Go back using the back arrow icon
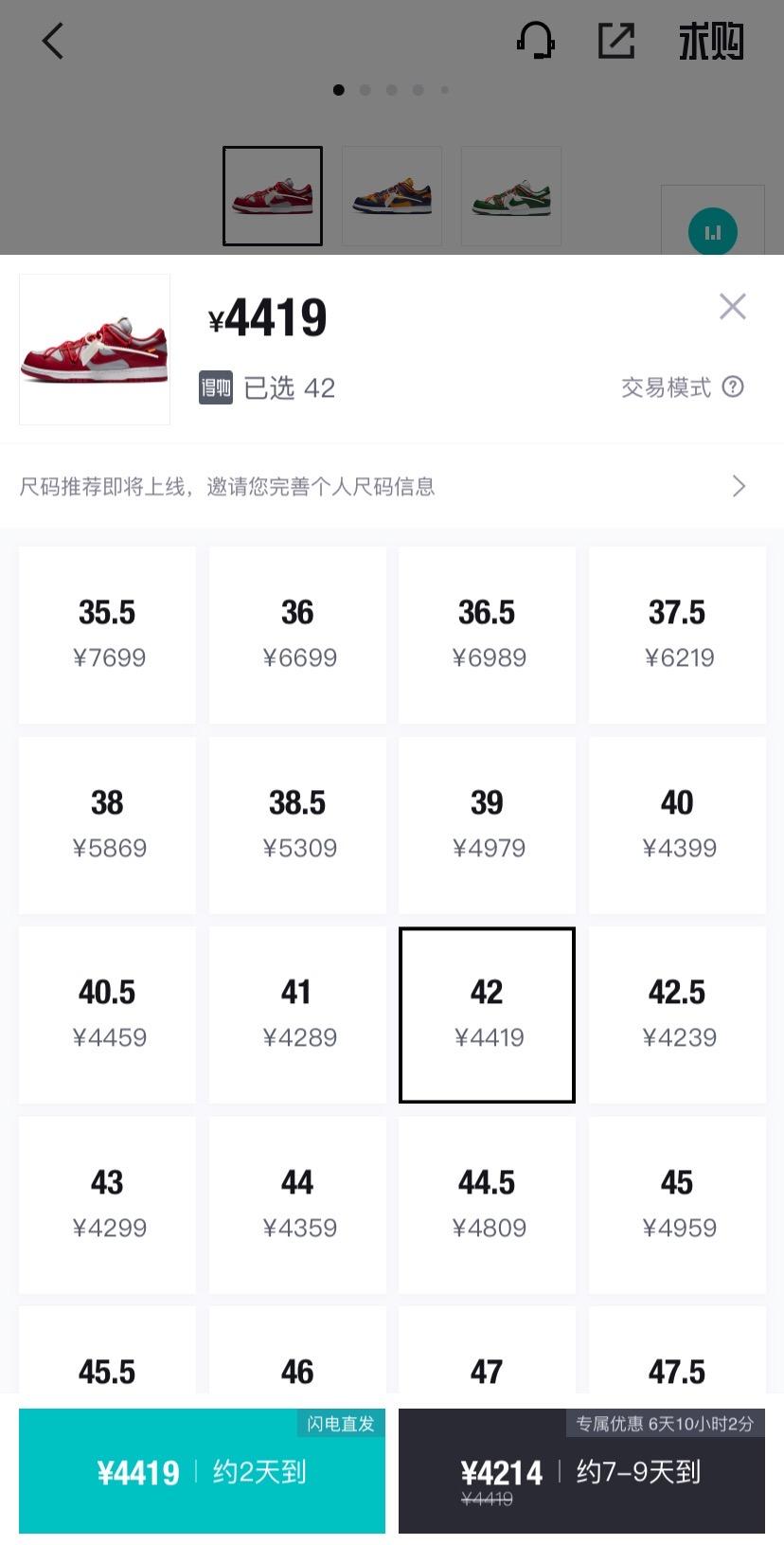This screenshot has width=784, height=1545. tap(52, 41)
